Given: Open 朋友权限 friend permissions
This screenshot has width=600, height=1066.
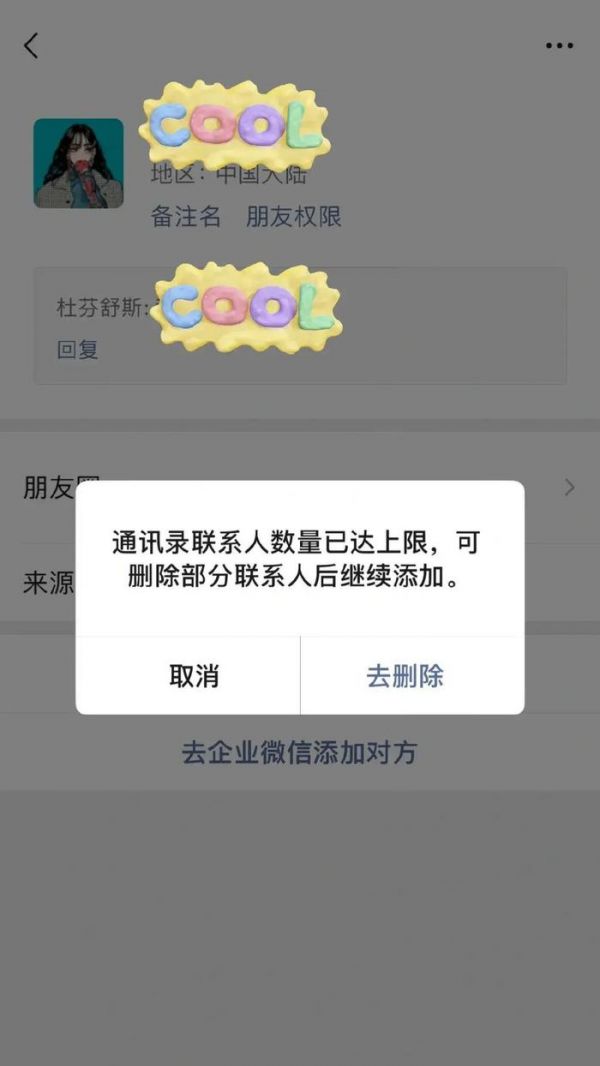Looking at the screenshot, I should coord(294,217).
